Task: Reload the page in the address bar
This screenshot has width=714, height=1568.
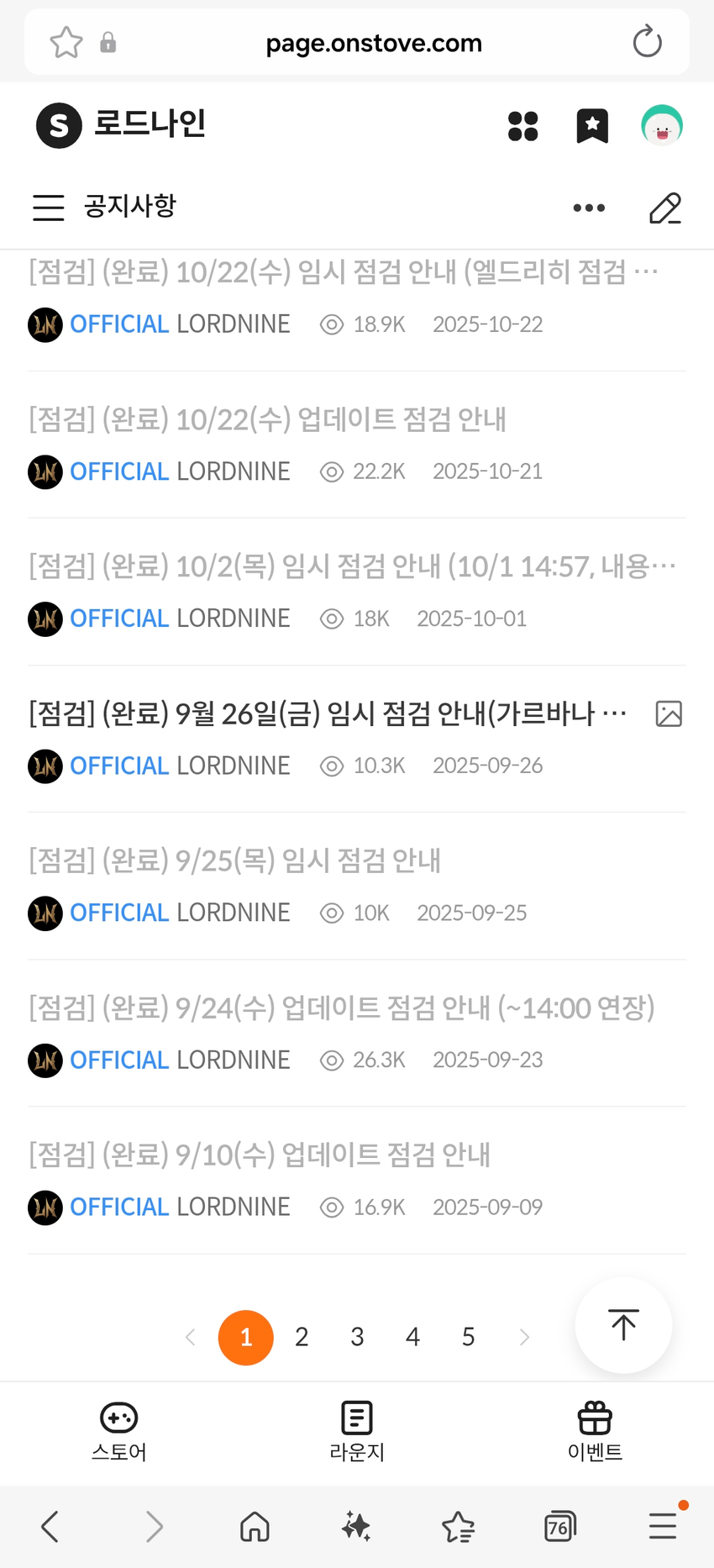Action: (647, 42)
